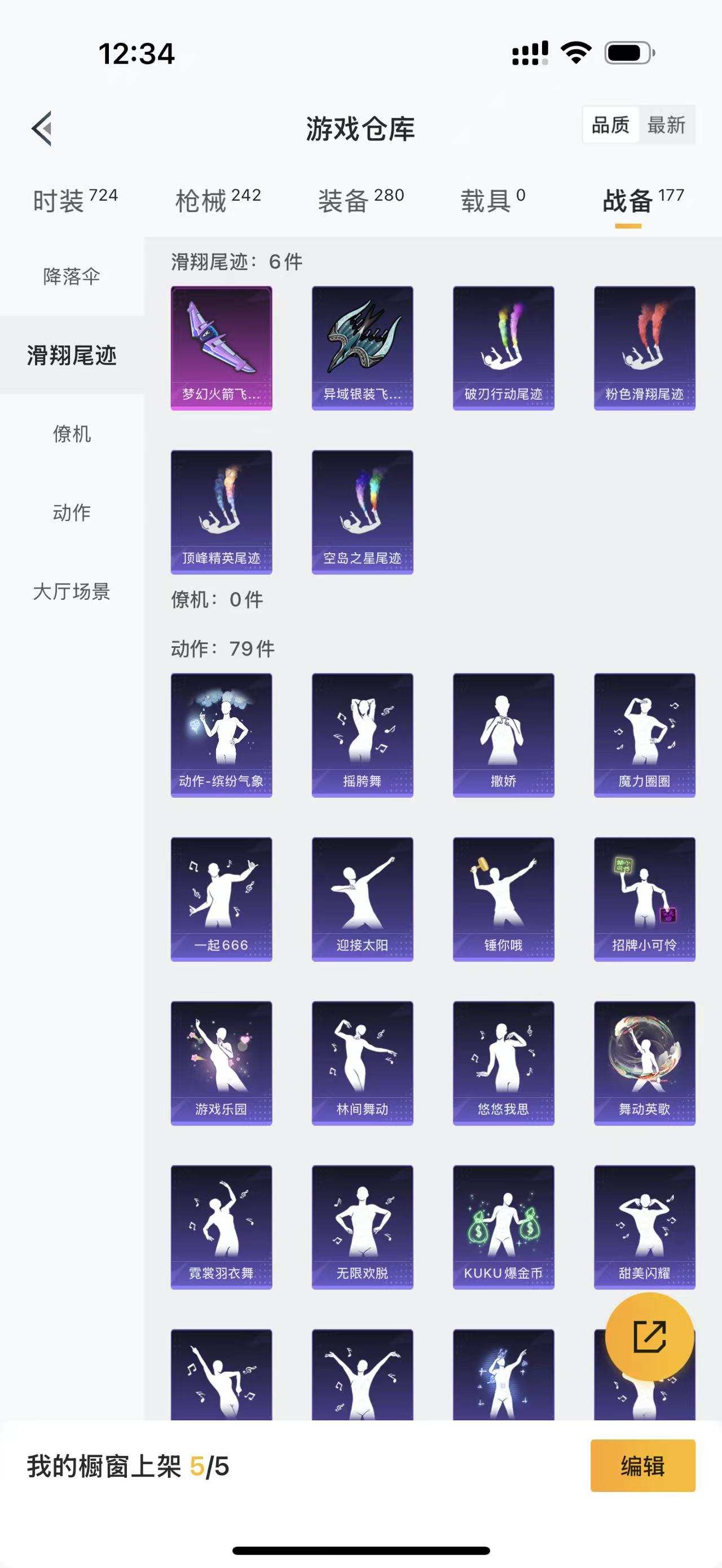The image size is (722, 1568).
Task: Expand the 动作 sidebar category
Action: [71, 513]
